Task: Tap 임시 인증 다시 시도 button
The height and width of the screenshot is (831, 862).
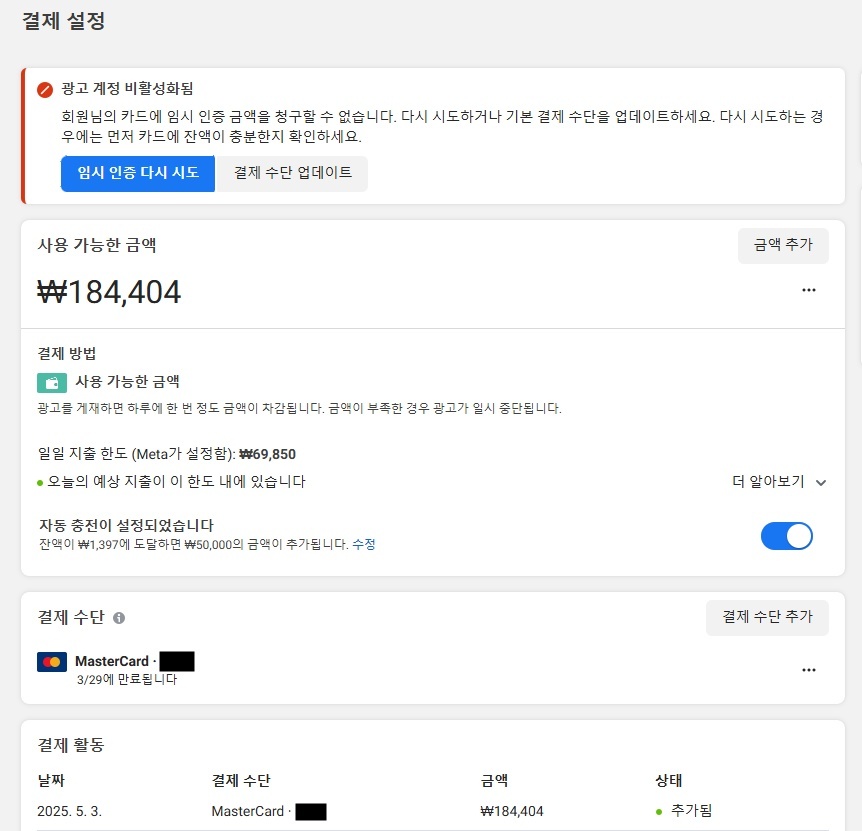Action: [x=138, y=173]
